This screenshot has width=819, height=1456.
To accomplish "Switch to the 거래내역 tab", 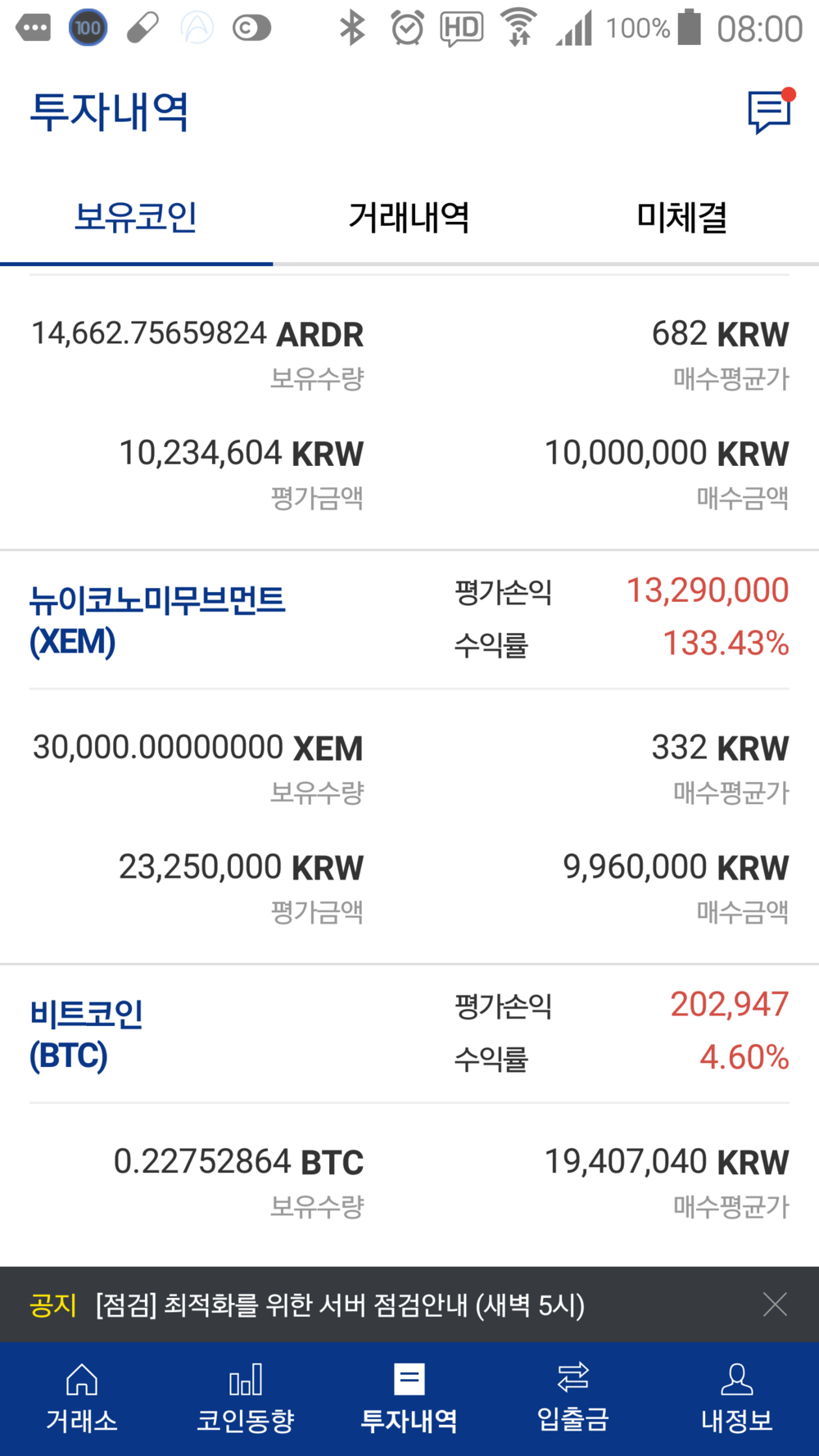I will click(x=409, y=218).
